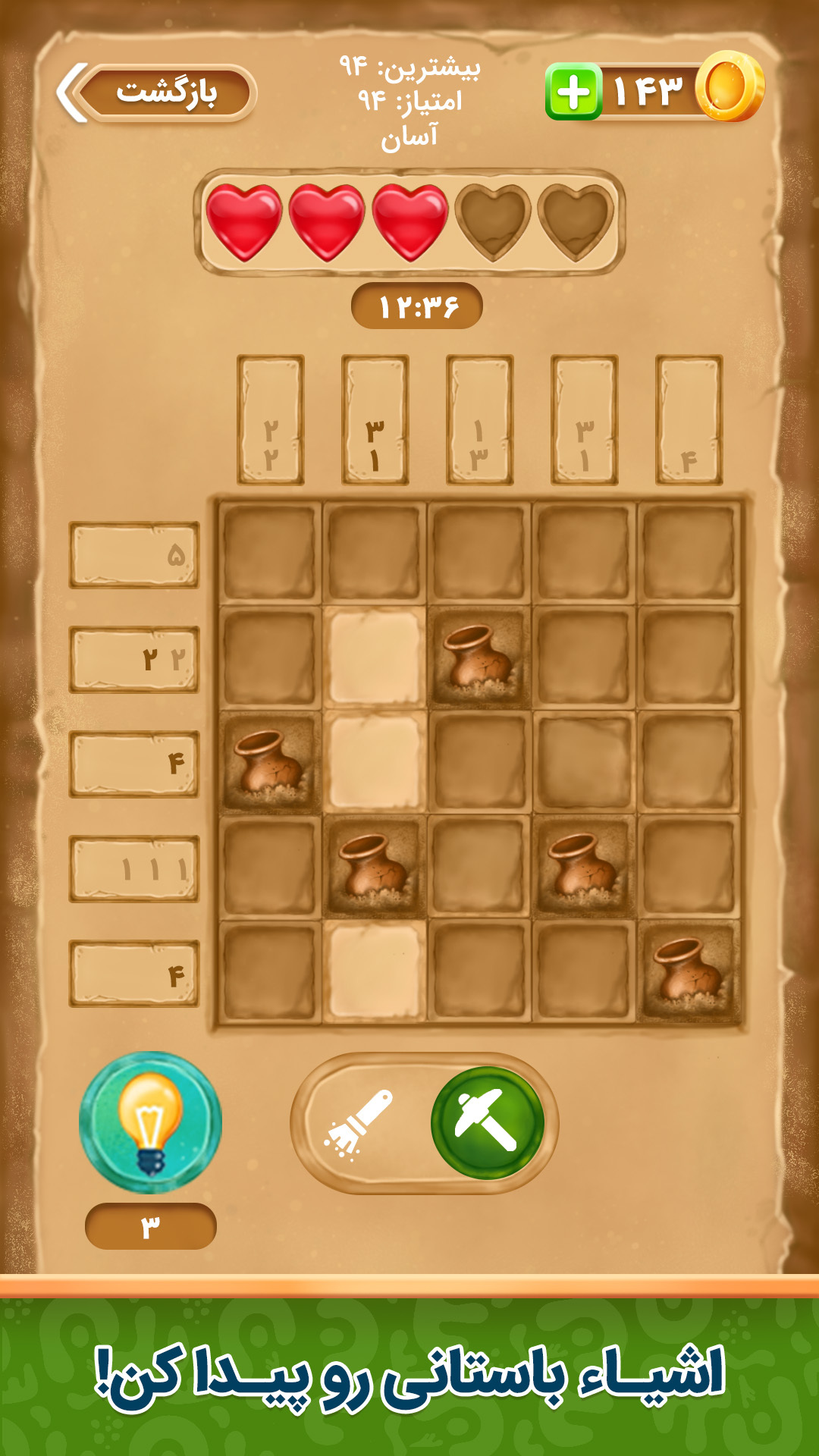Select the pickaxe digging tool
The image size is (819, 1456).
487,1122
